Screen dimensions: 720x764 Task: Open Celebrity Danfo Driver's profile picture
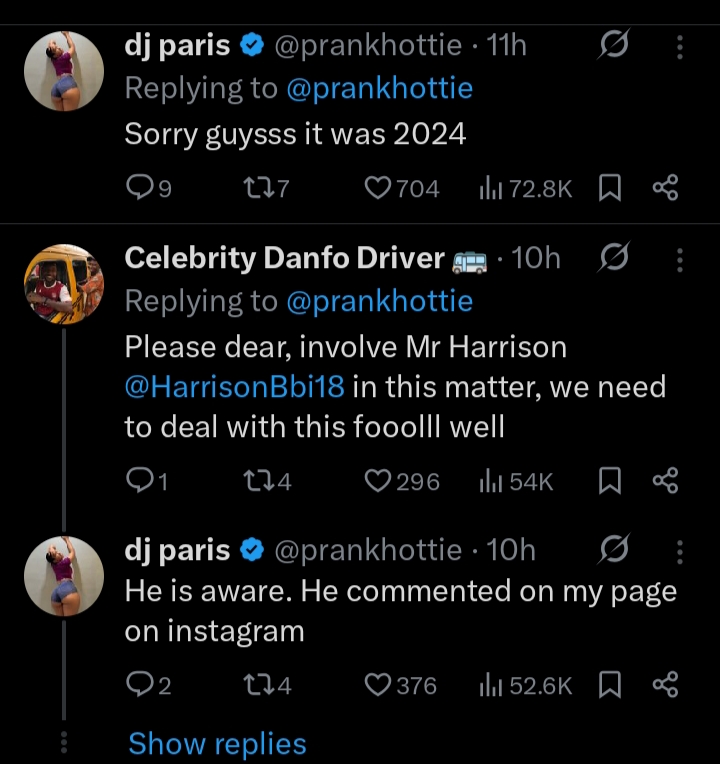pos(64,284)
